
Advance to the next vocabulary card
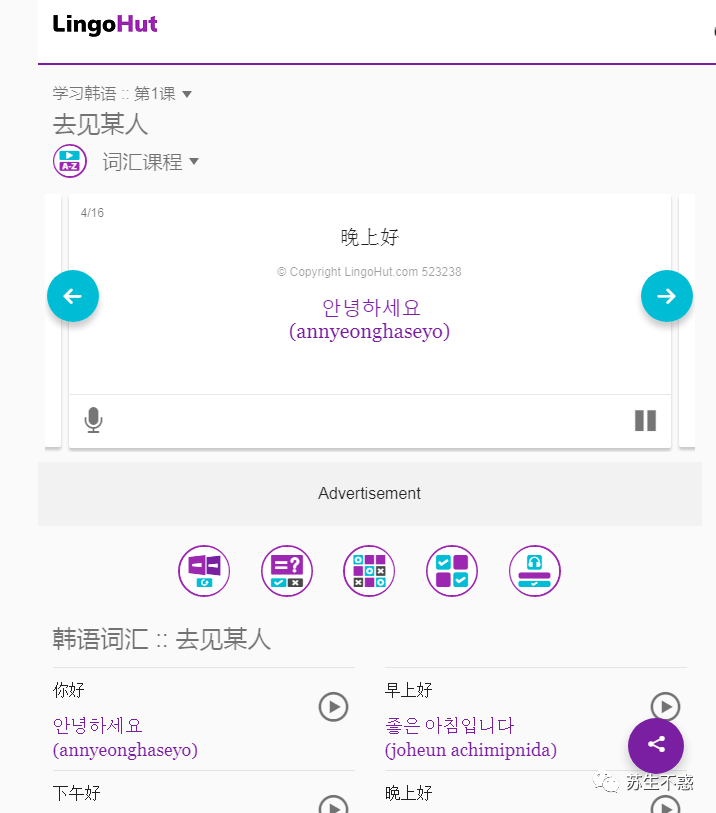[666, 296]
